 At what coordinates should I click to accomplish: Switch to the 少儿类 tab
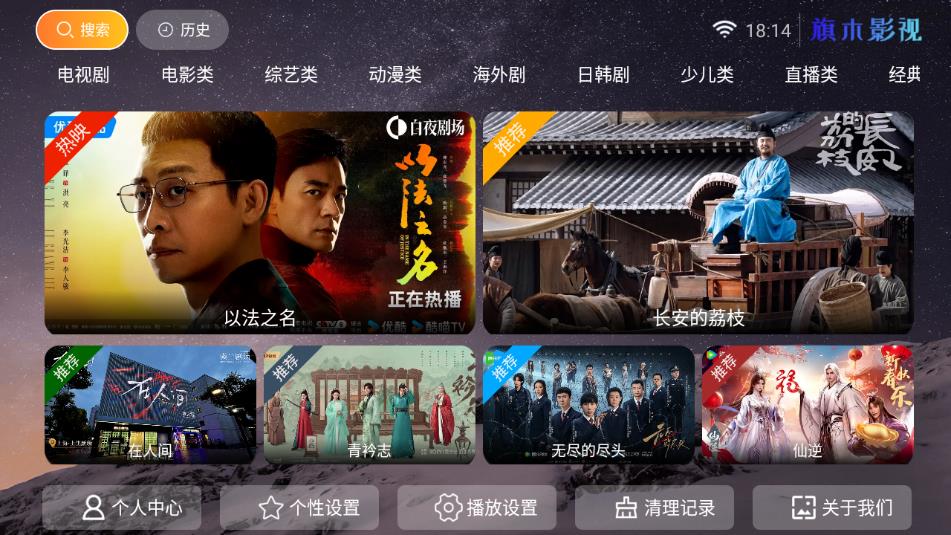pos(707,75)
